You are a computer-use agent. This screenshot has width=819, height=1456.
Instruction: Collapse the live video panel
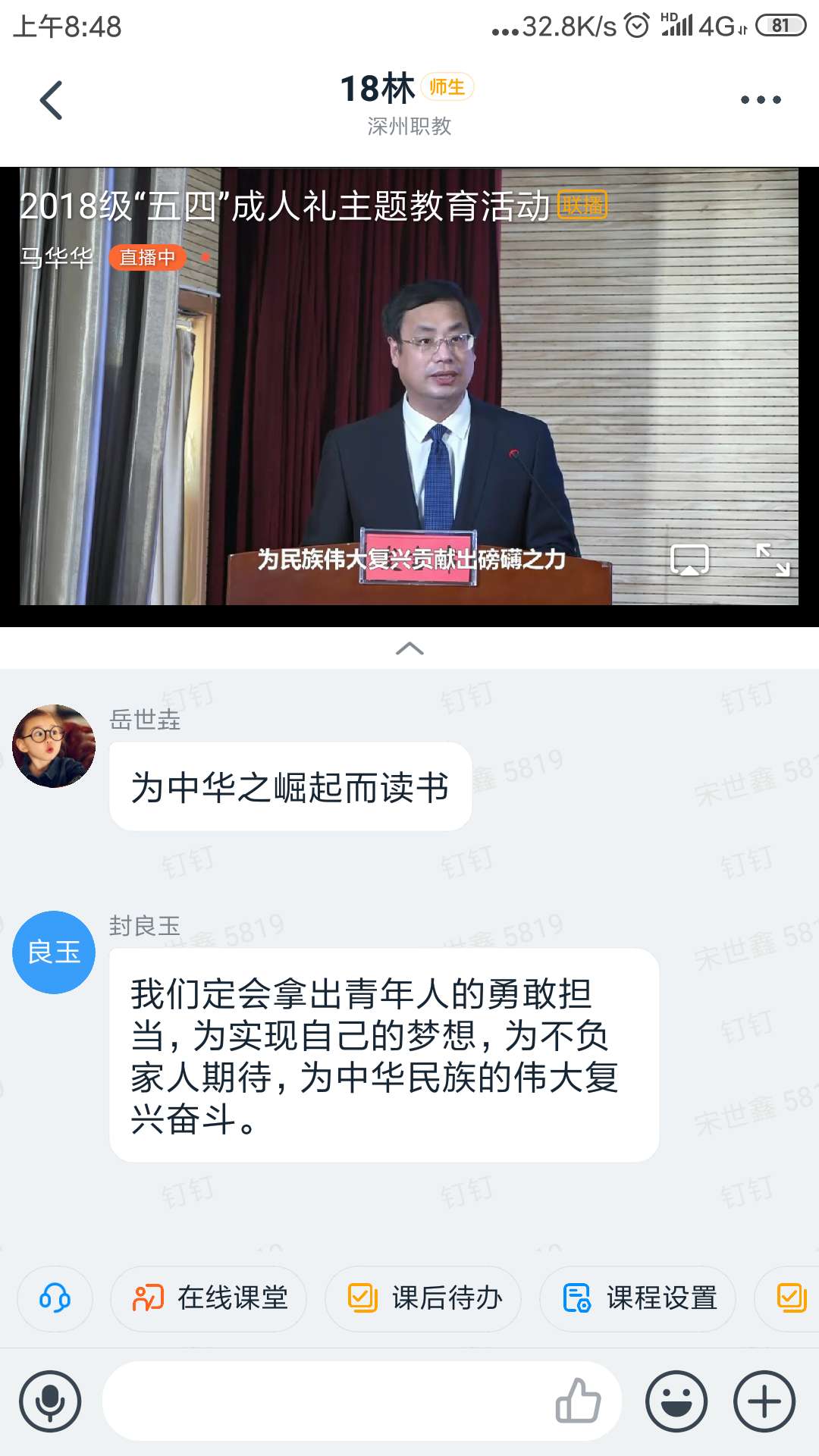point(409,648)
